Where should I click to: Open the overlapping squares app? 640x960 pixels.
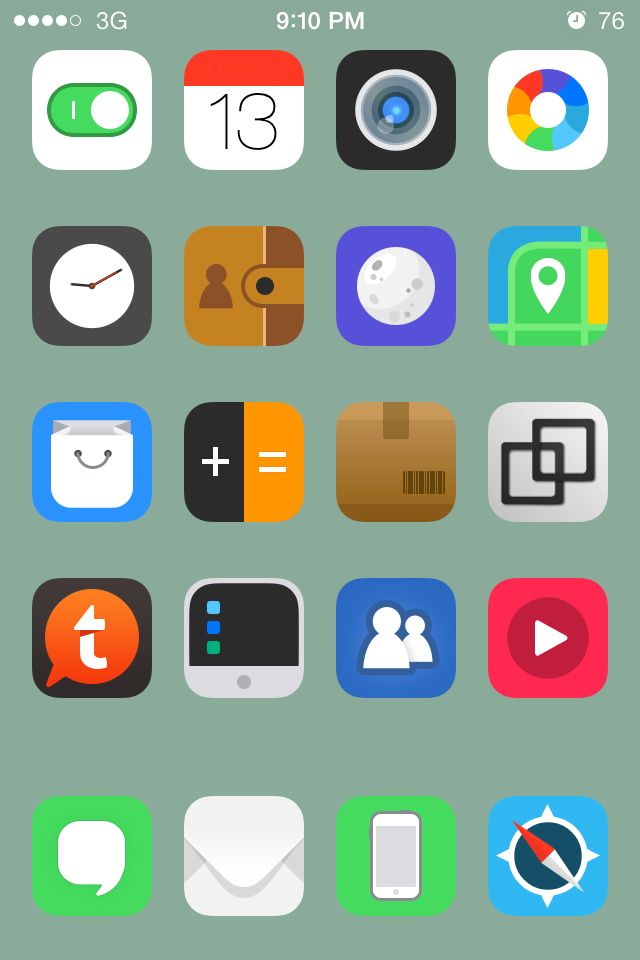tap(548, 462)
